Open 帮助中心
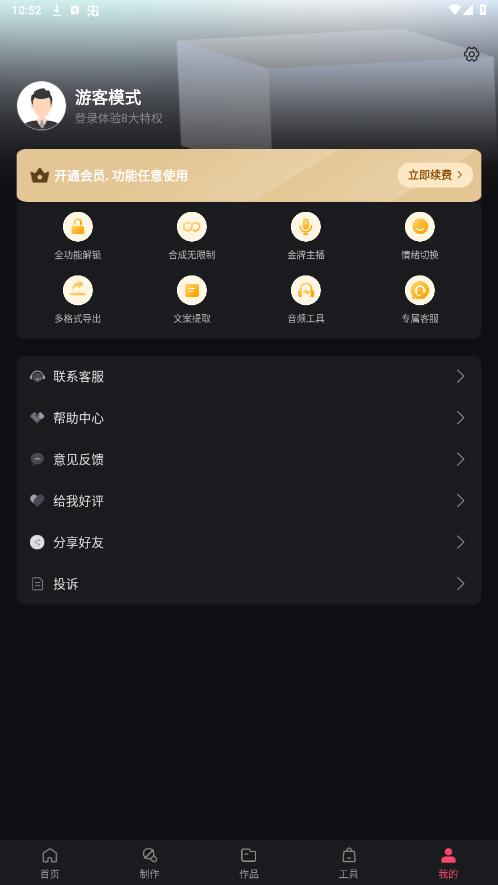Screen dimensions: 498x885 click(x=249, y=418)
